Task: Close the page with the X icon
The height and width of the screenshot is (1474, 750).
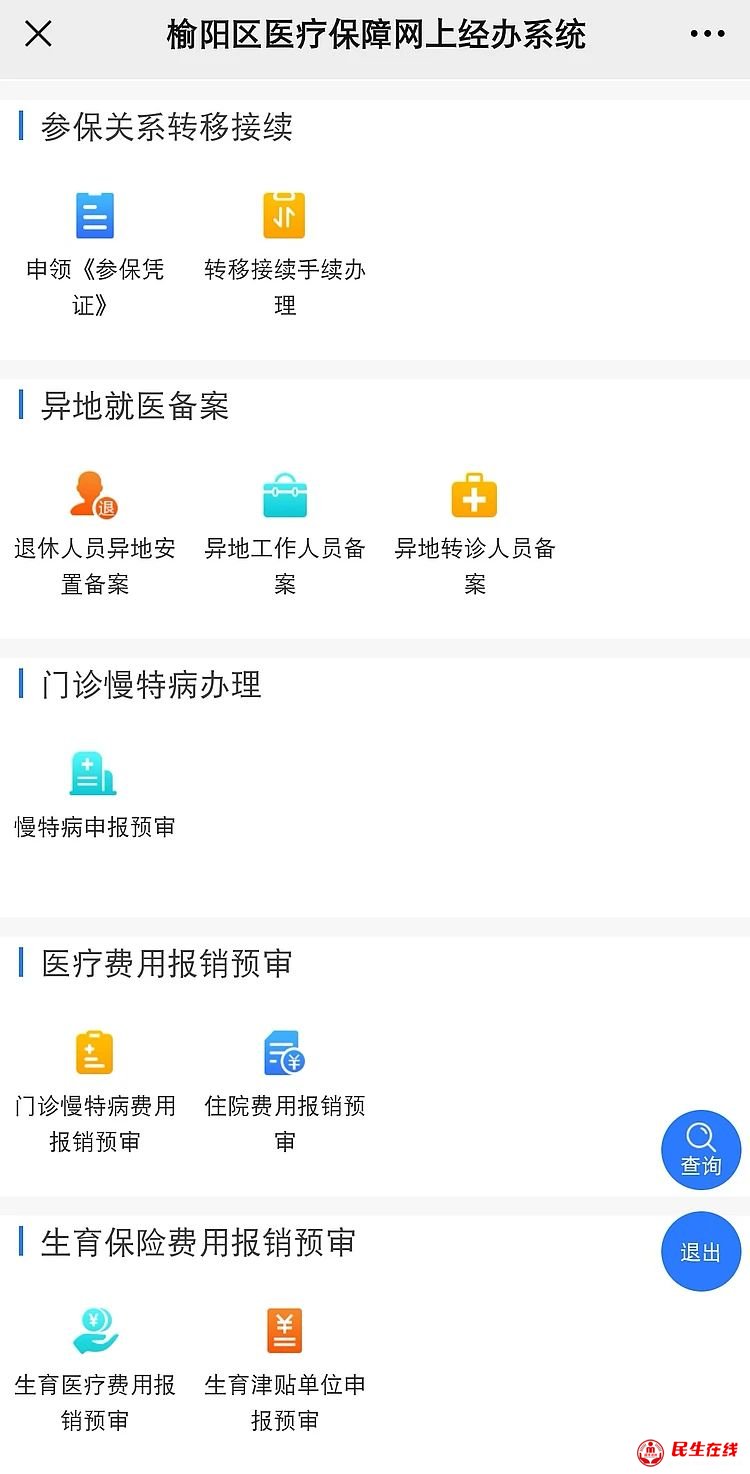Action: 38,34
